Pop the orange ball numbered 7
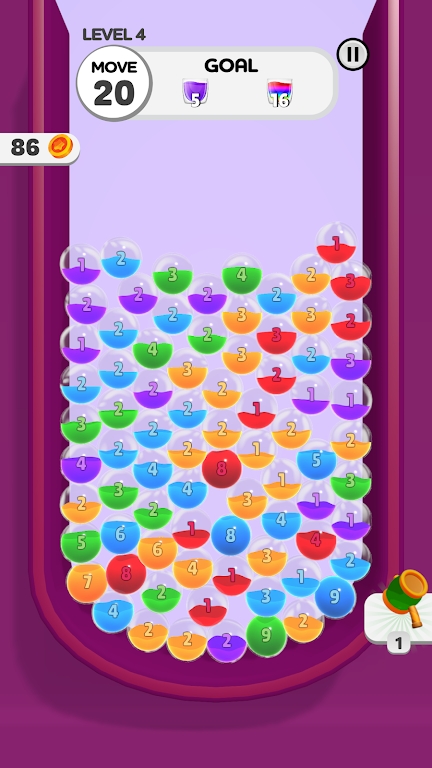This screenshot has height=768, width=432. 87,582
